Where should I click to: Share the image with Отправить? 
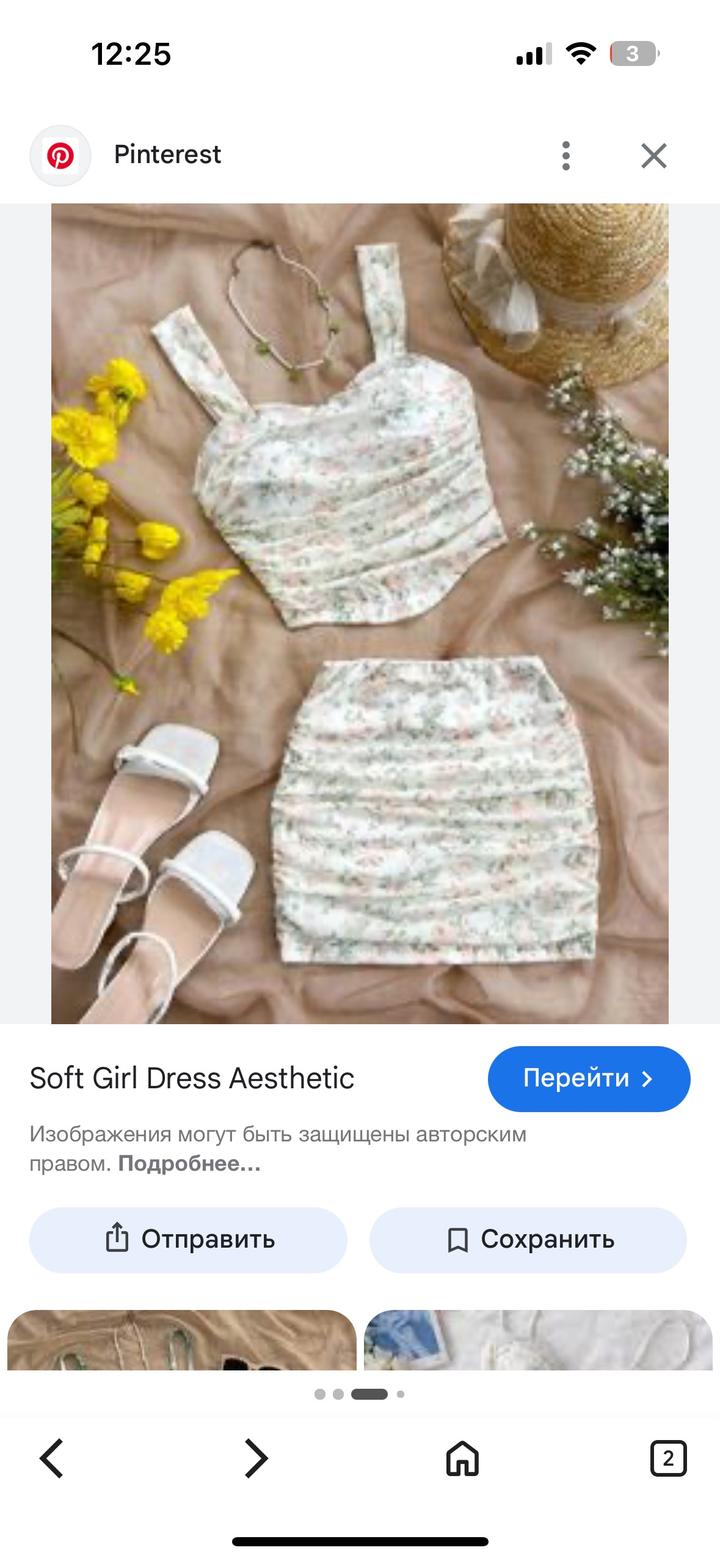point(188,1240)
